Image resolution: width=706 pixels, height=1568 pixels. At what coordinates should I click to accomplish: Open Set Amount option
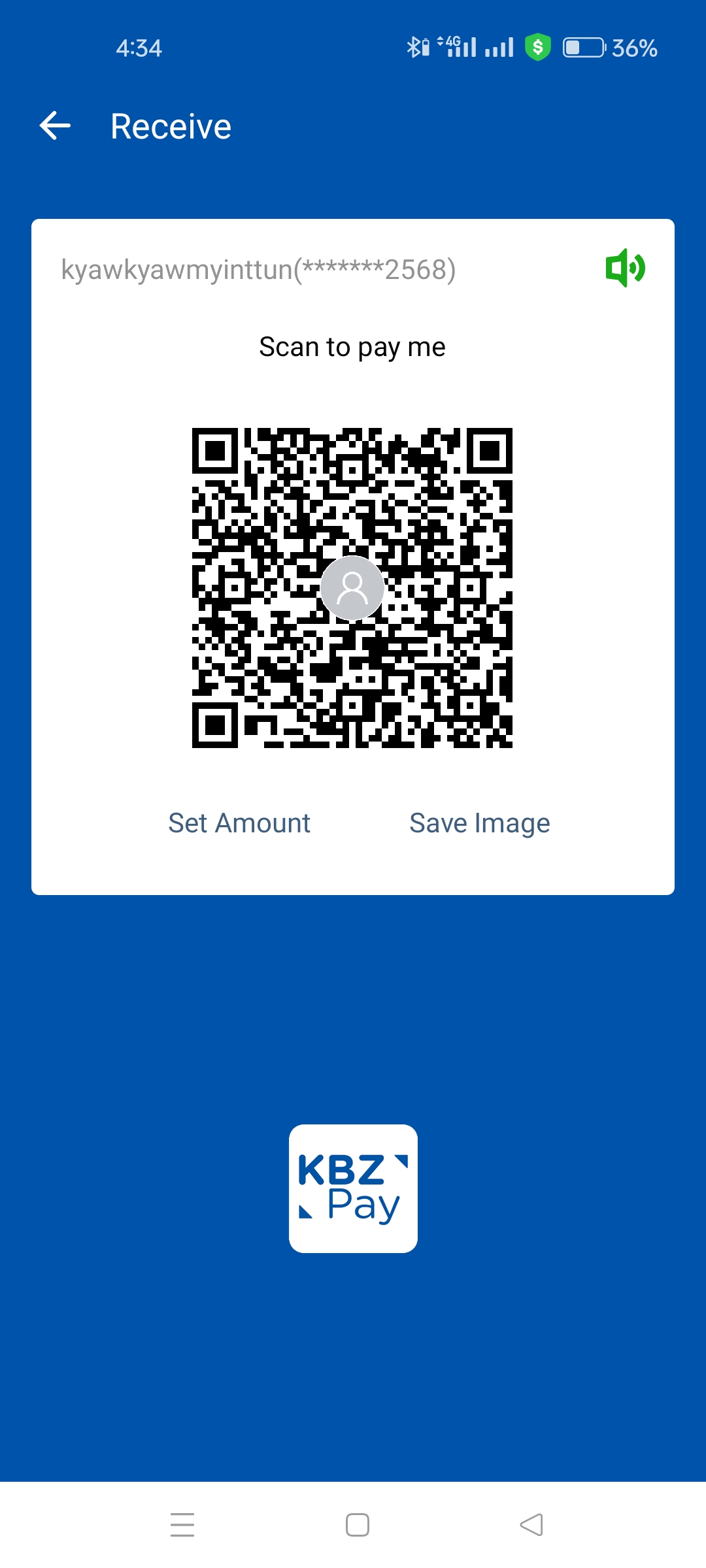(x=239, y=823)
